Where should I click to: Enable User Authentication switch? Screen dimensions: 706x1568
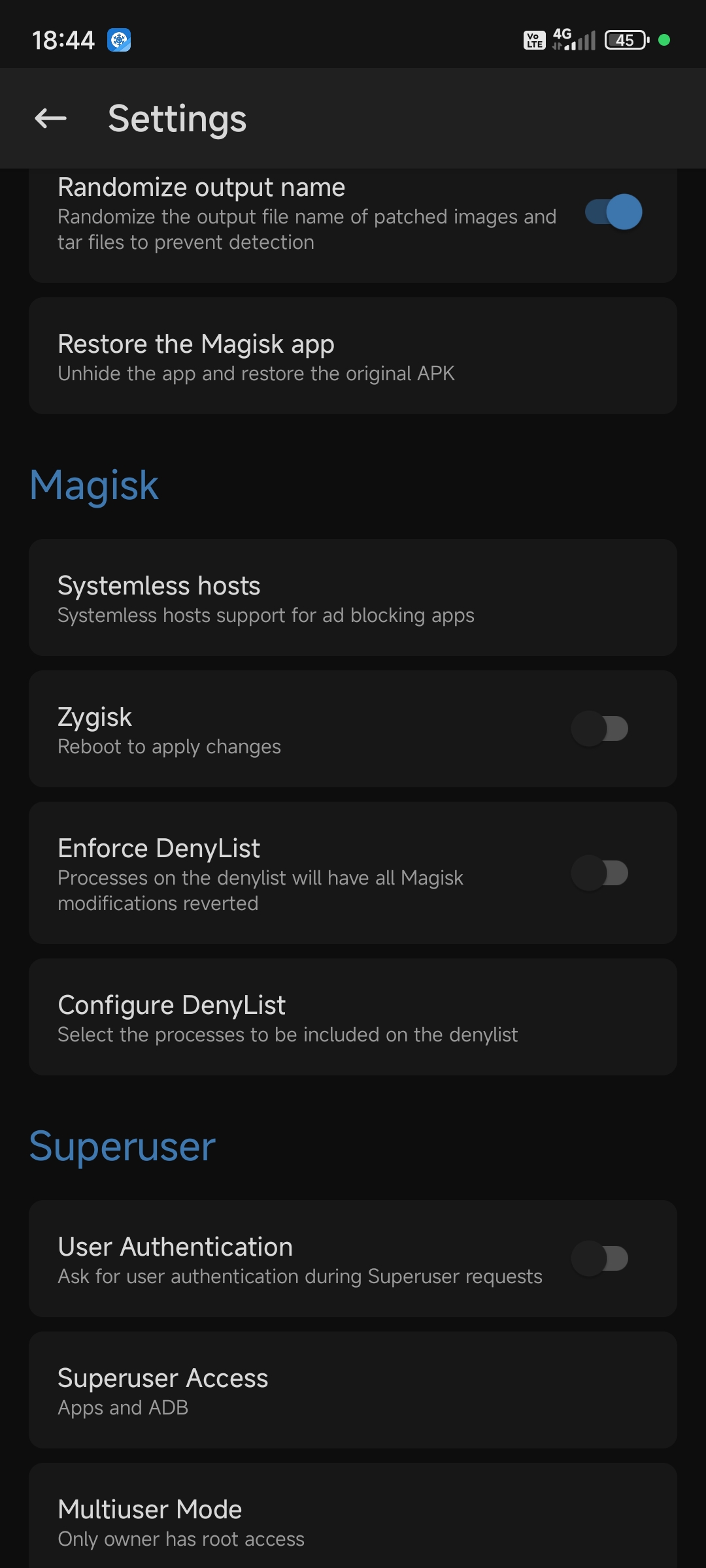coord(599,1258)
